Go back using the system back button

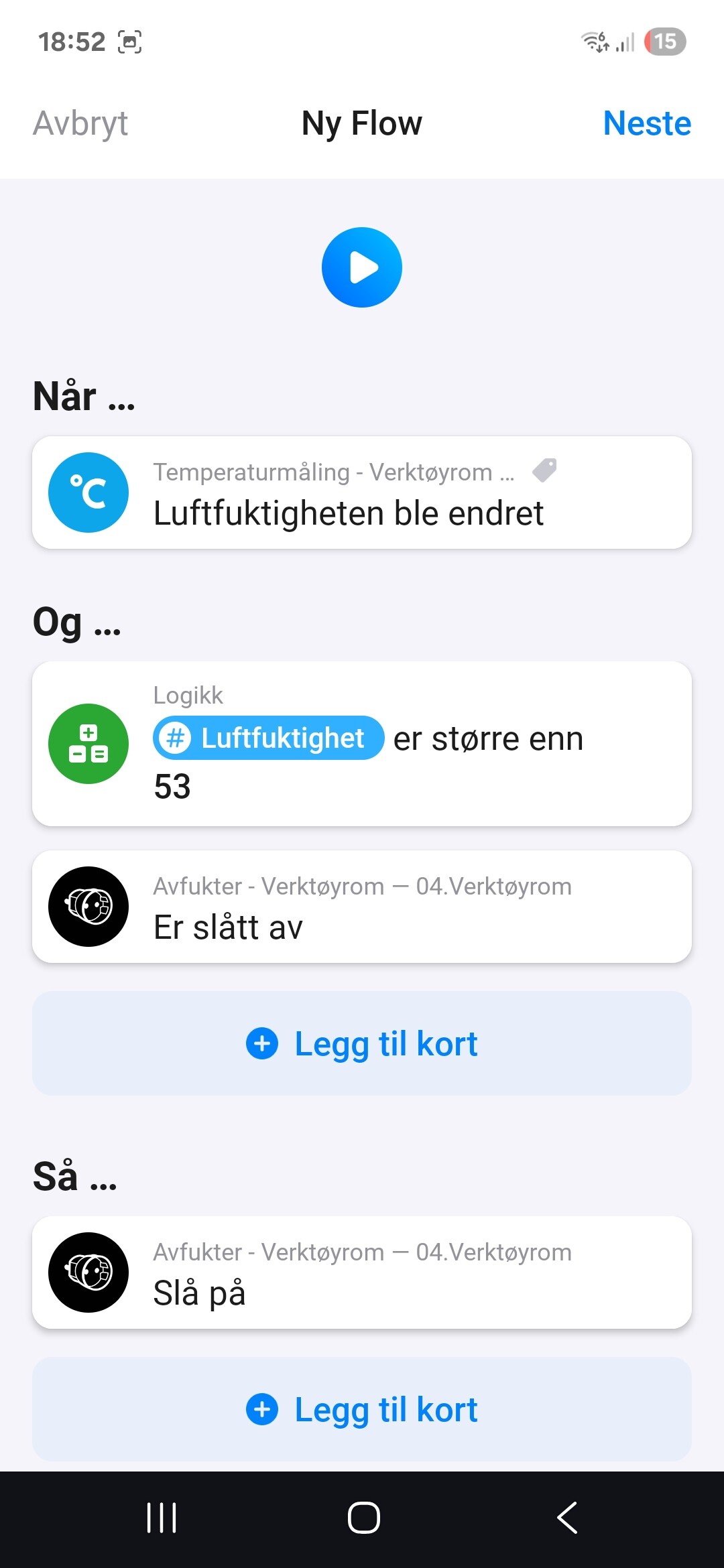click(567, 1518)
